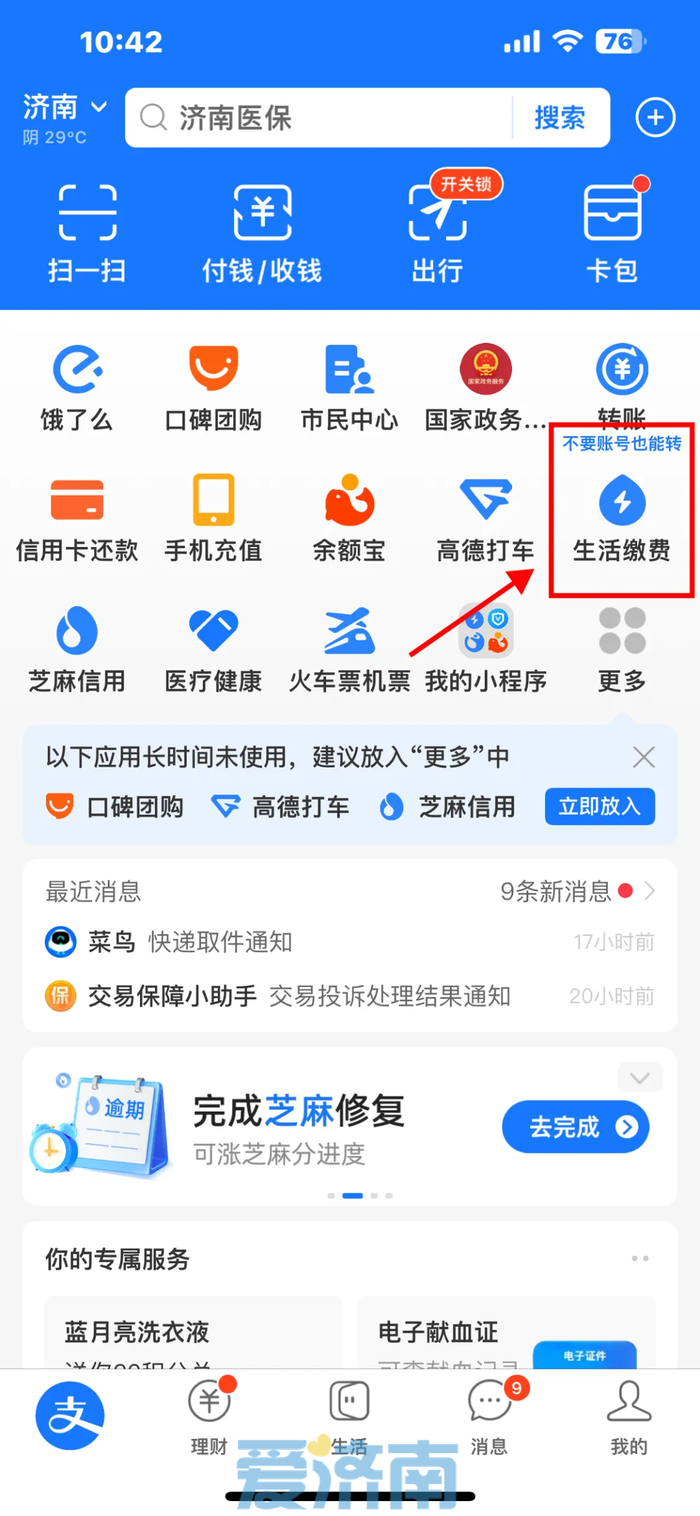
Task: Dismiss the unused apps suggestion banner
Action: [644, 757]
